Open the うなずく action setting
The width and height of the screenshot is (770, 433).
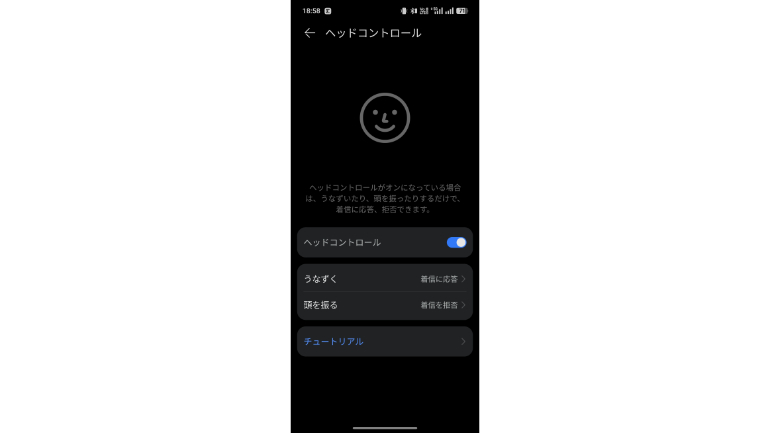384,279
